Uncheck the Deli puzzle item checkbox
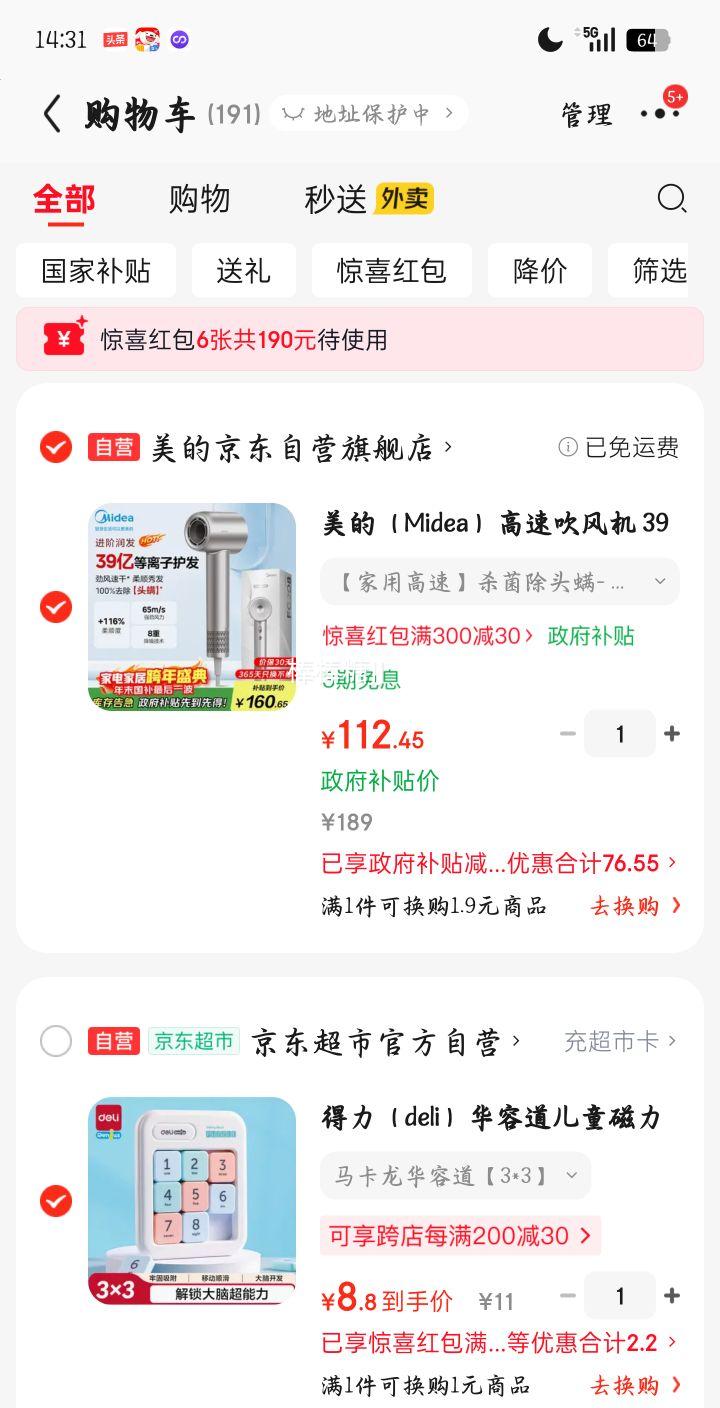Image resolution: width=720 pixels, height=1408 pixels. [x=55, y=1202]
